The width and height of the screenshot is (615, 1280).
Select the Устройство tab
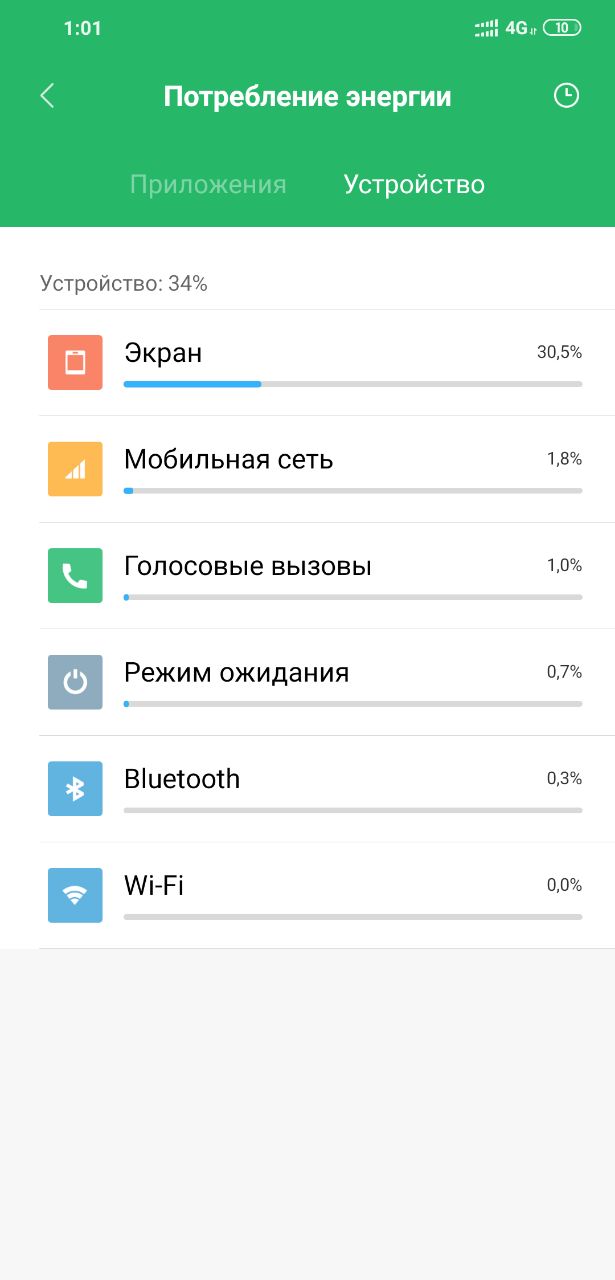click(414, 185)
